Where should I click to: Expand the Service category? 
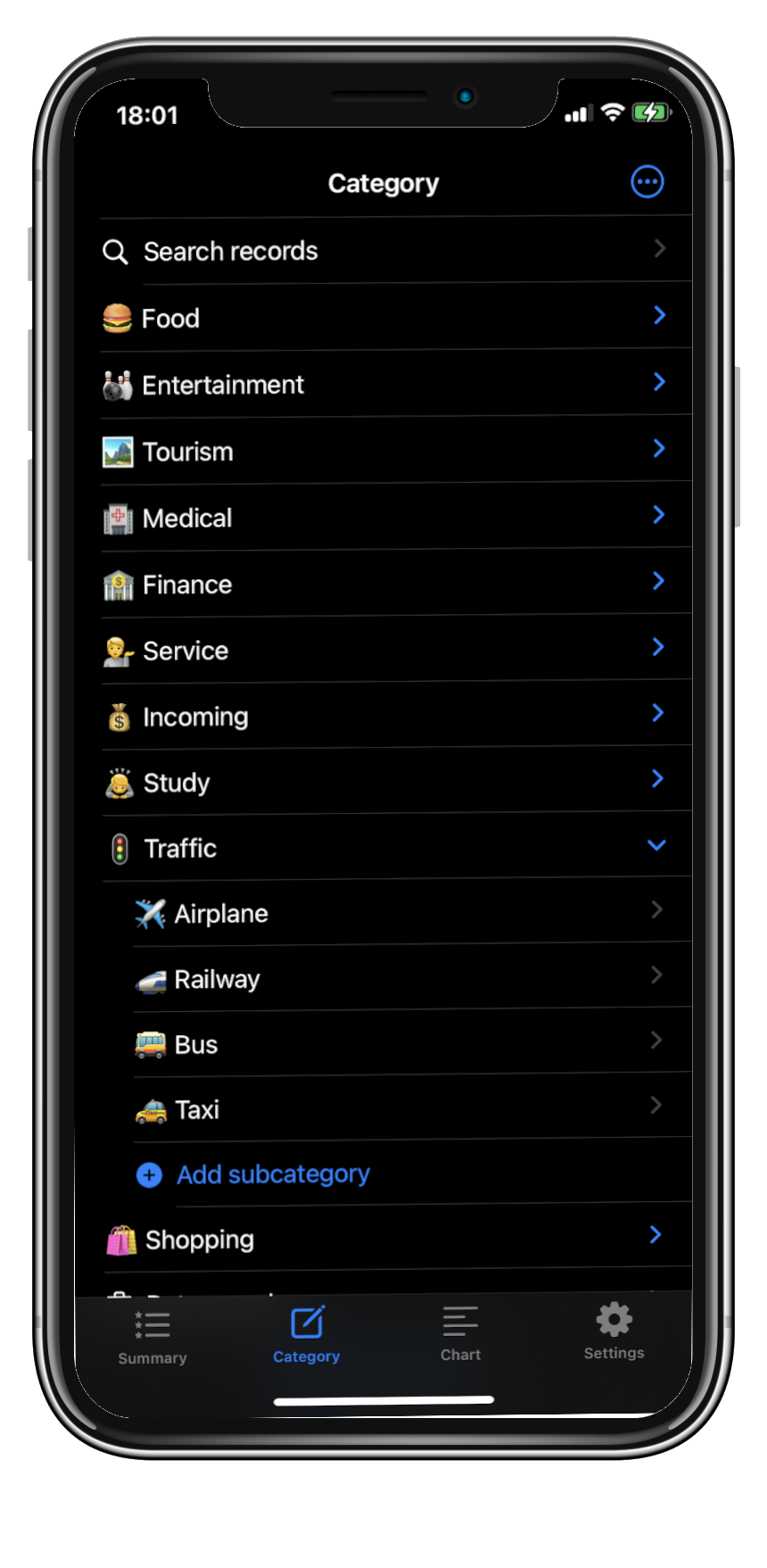[x=659, y=647]
